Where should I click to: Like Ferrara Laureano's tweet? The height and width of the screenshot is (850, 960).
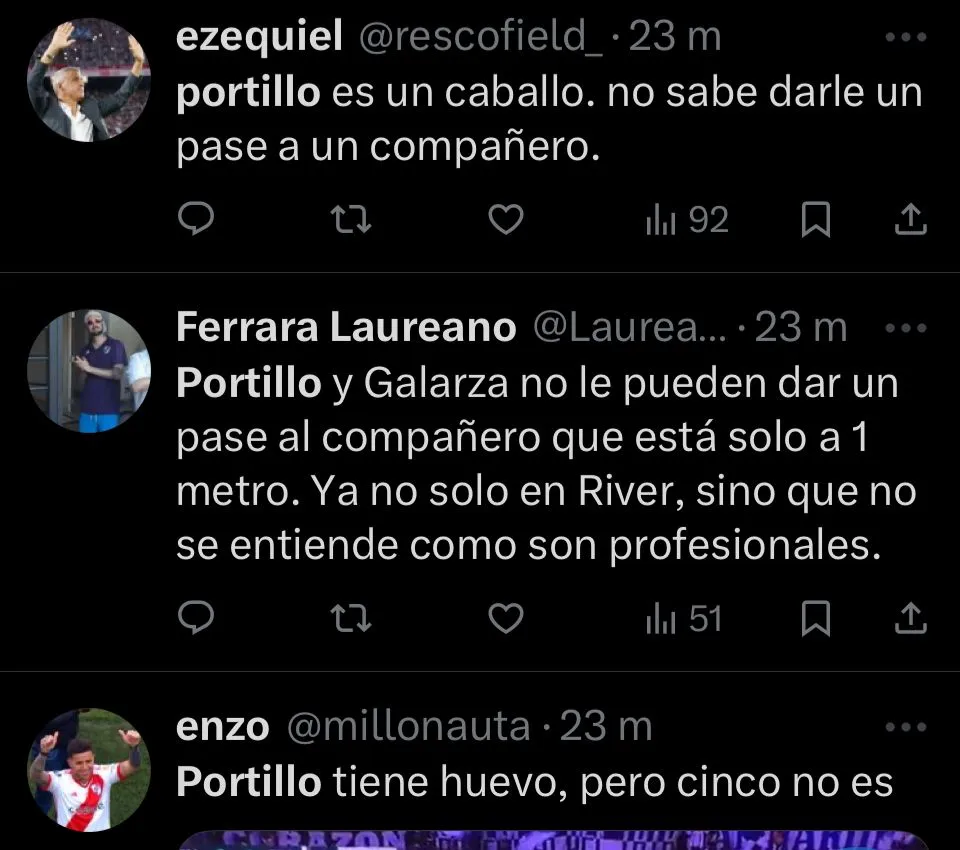point(506,620)
